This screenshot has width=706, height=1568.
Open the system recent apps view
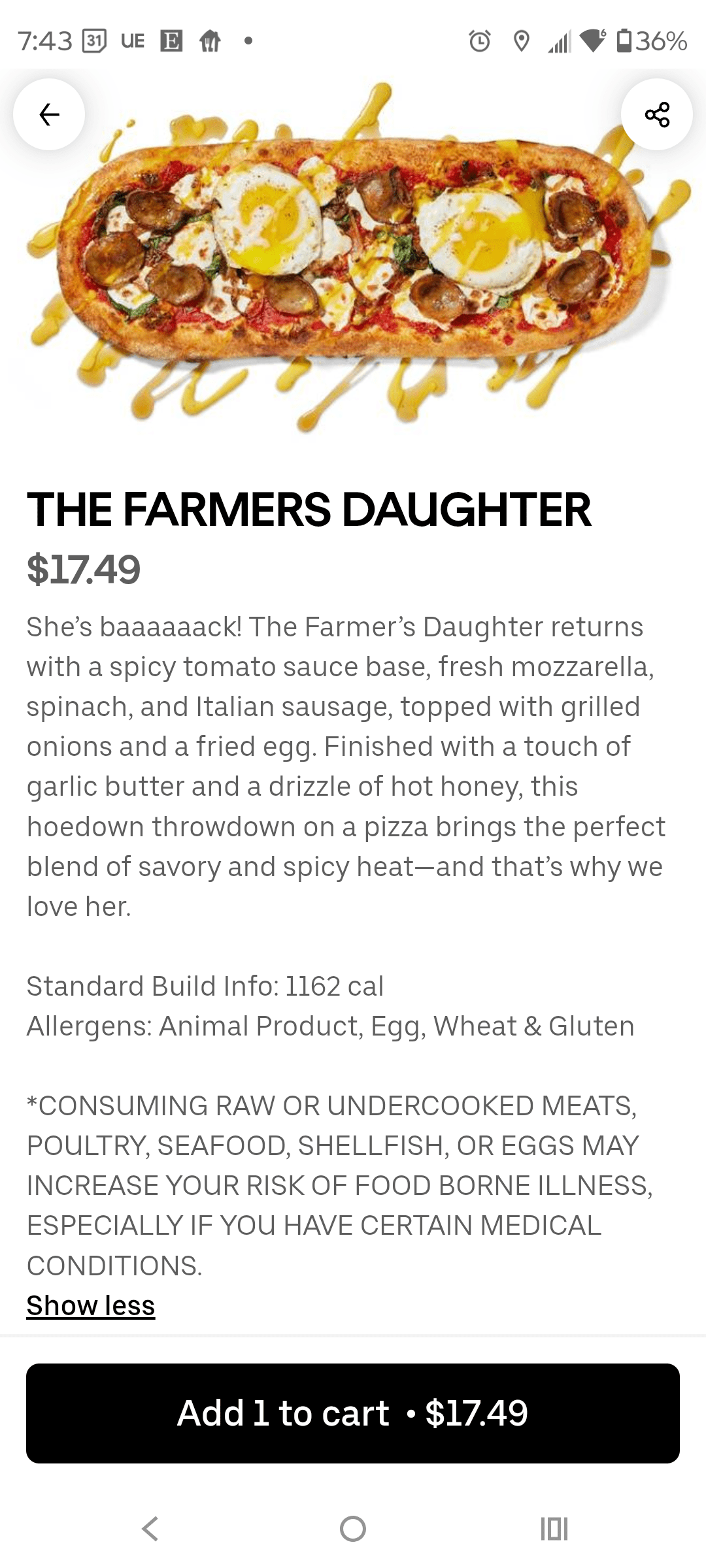[x=554, y=1528]
